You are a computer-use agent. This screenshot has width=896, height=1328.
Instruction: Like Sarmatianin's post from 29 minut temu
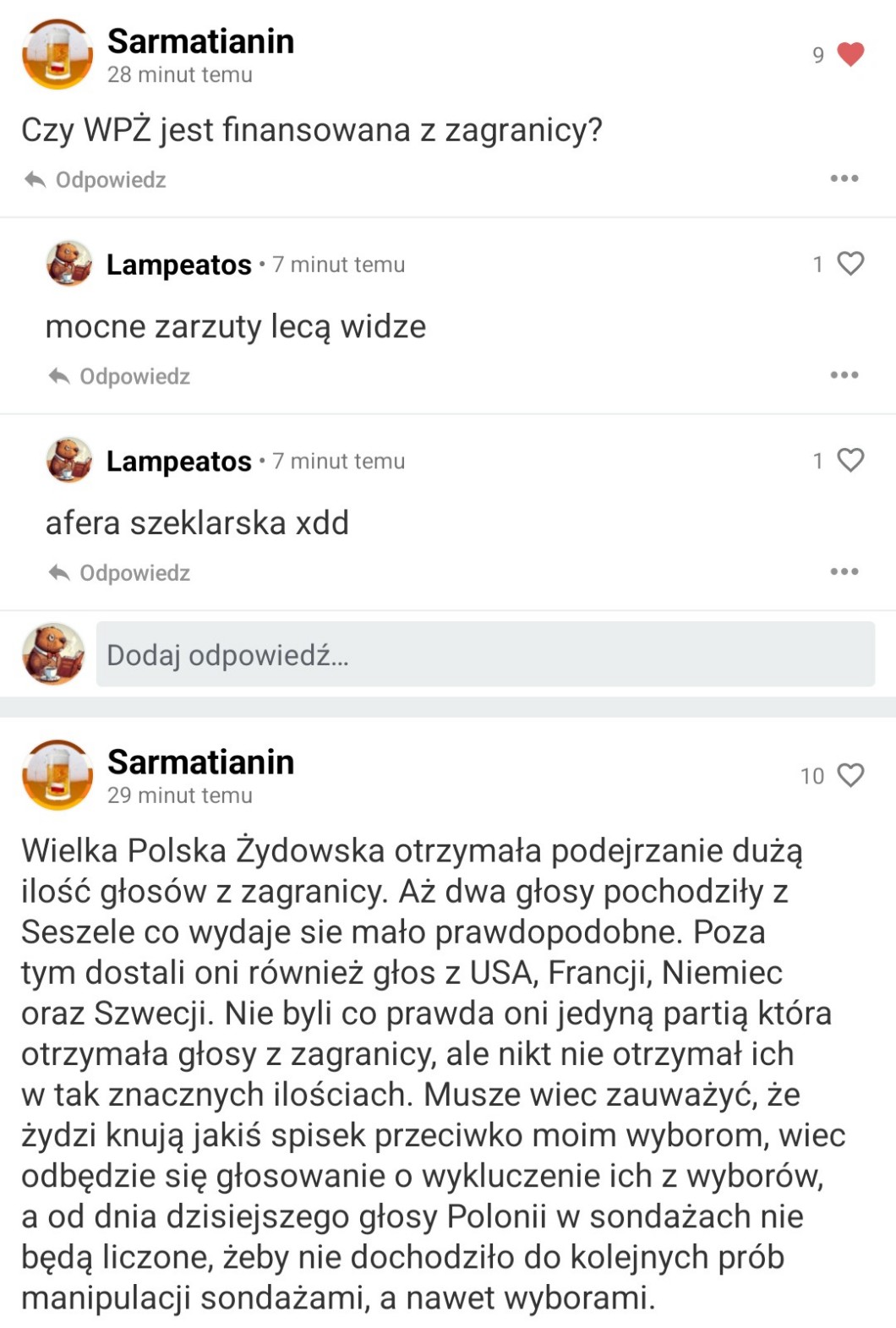pos(850,775)
